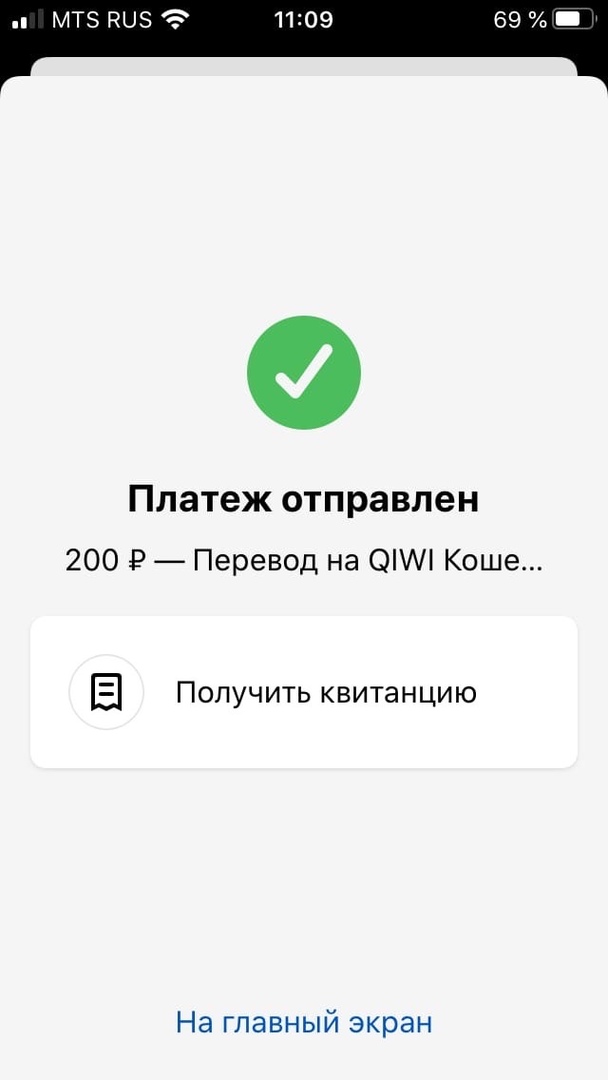Open the Получить квитанцию receipt row
Viewport: 608px width, 1080px height.
[x=304, y=692]
